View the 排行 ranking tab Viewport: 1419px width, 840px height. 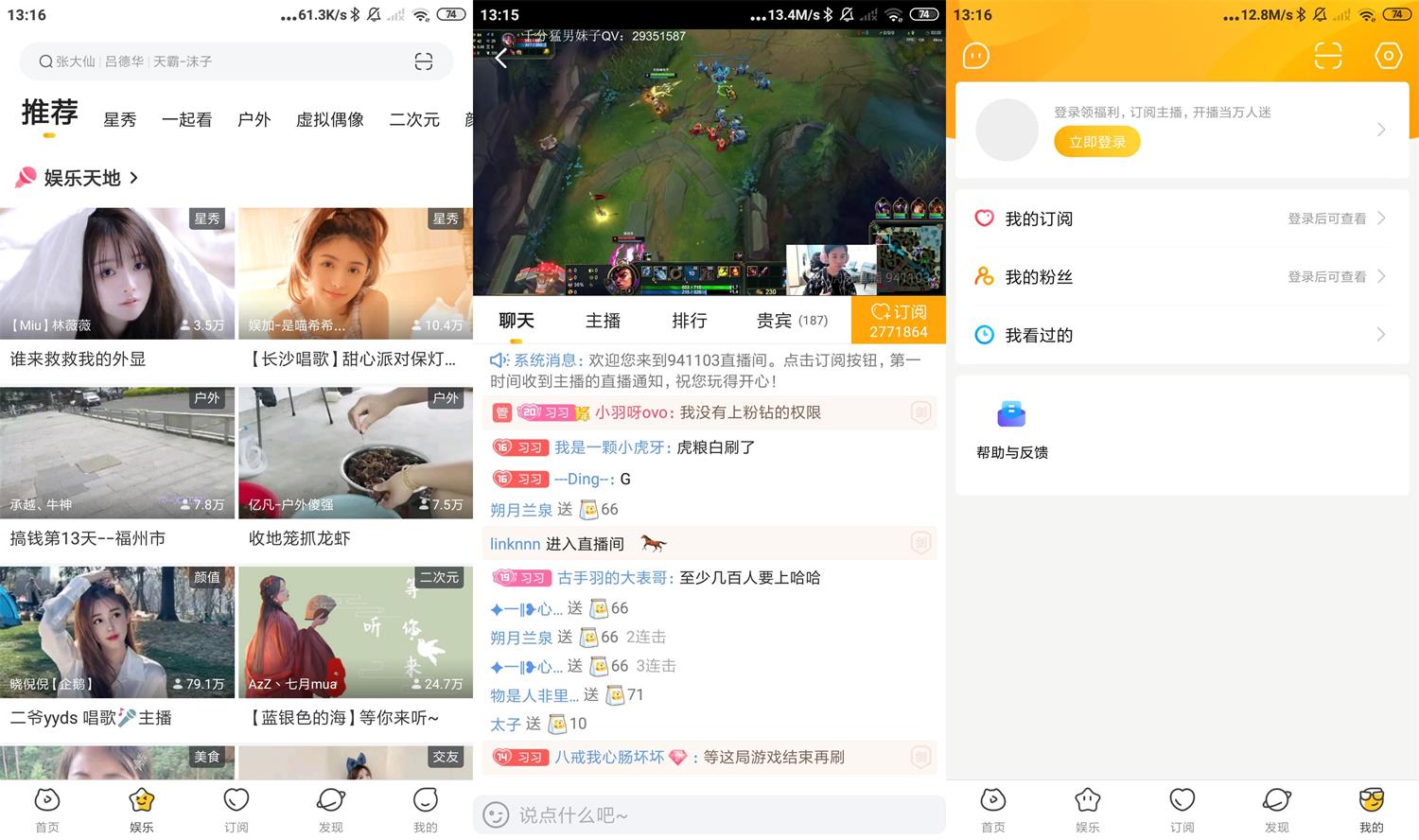(690, 321)
